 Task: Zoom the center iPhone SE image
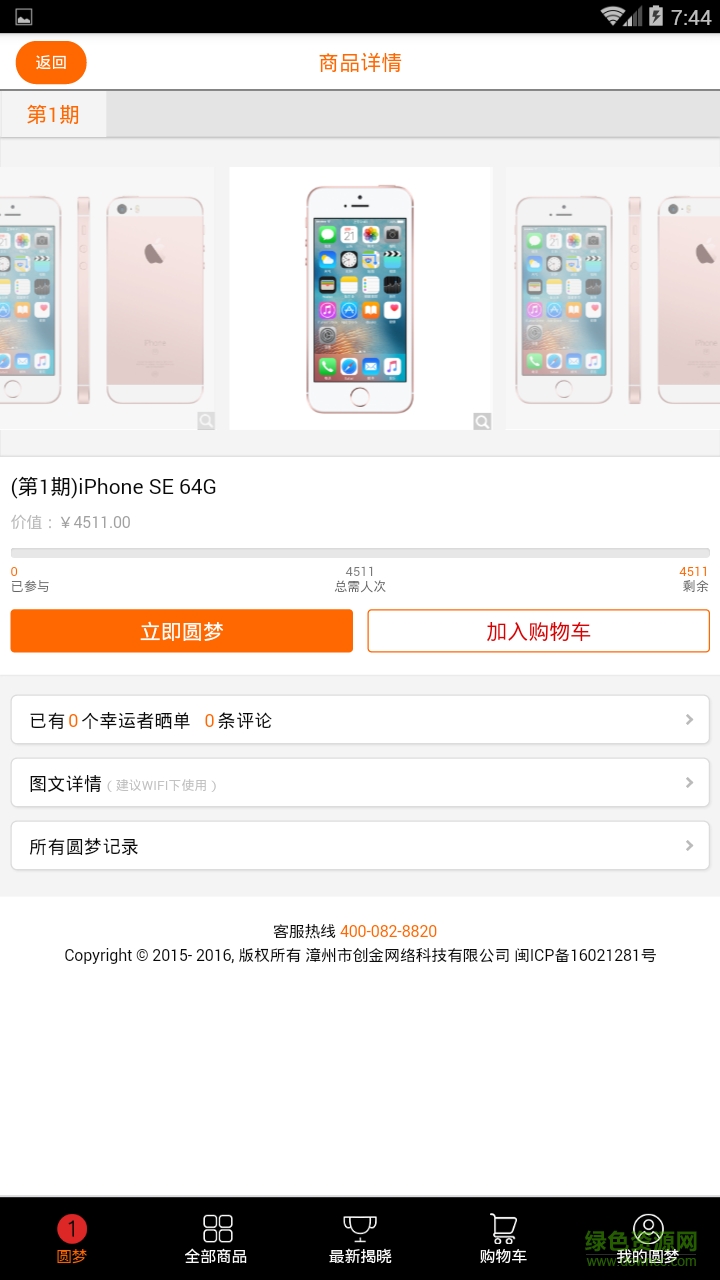point(482,421)
